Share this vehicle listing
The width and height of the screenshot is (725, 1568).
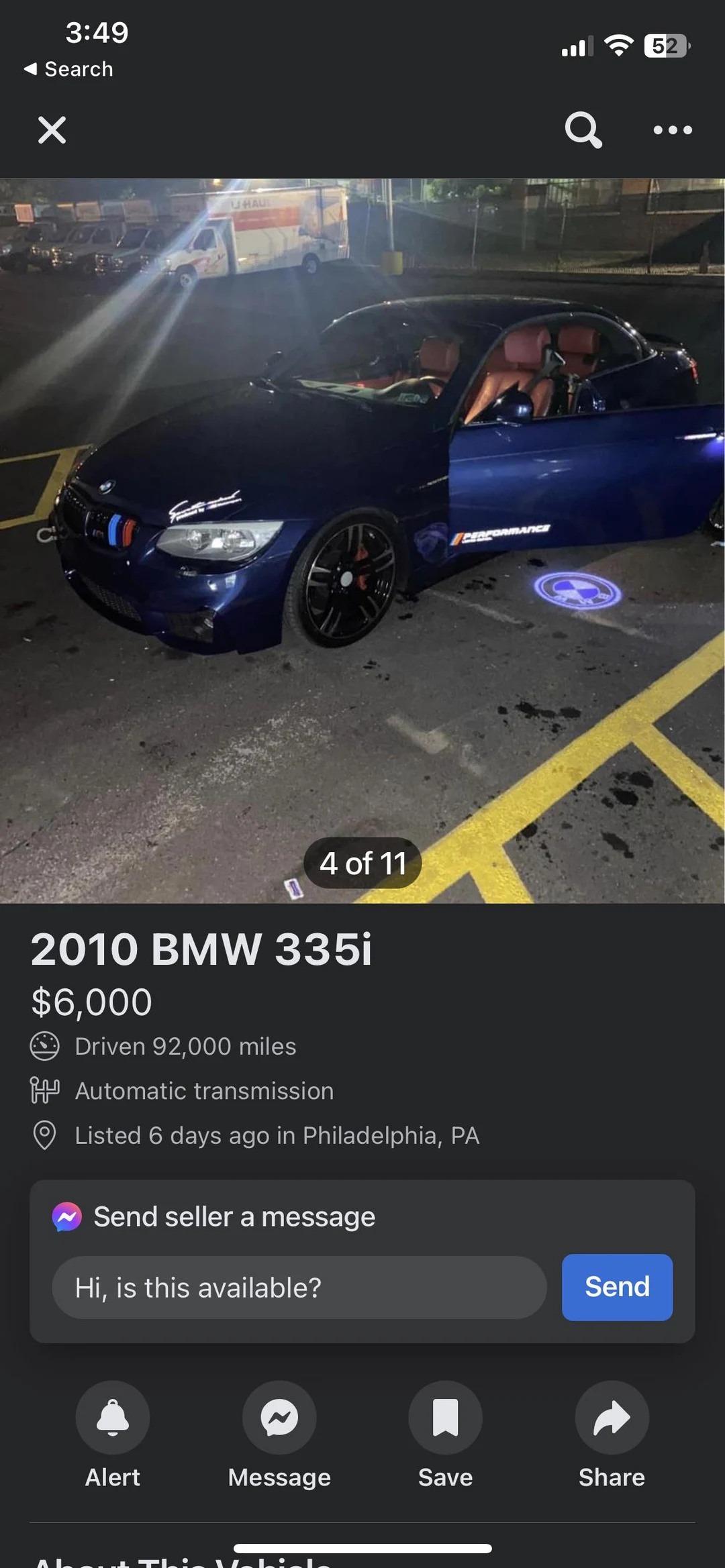pyautogui.click(x=611, y=1418)
